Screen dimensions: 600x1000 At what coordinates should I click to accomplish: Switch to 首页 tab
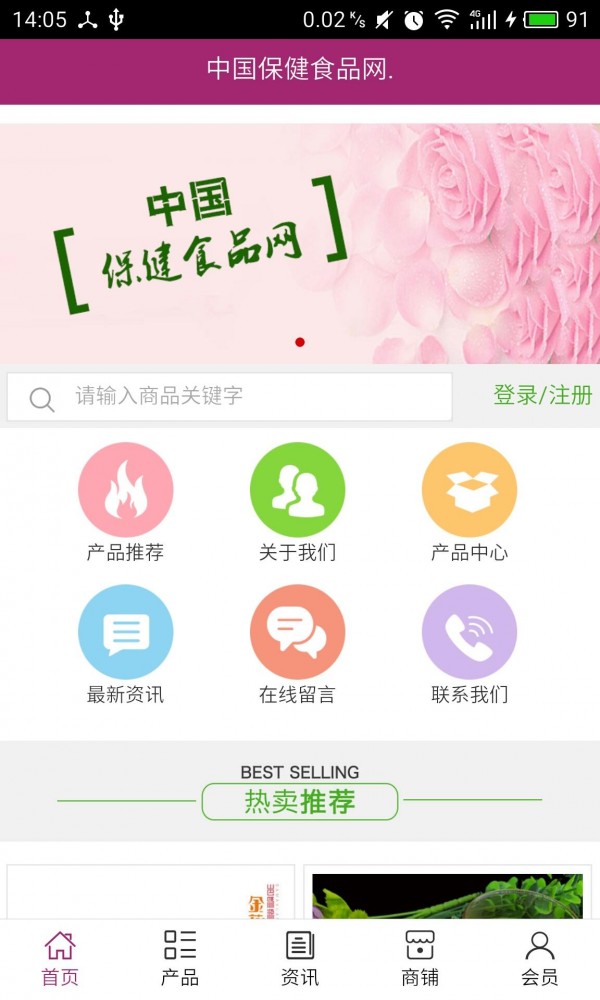(x=60, y=958)
